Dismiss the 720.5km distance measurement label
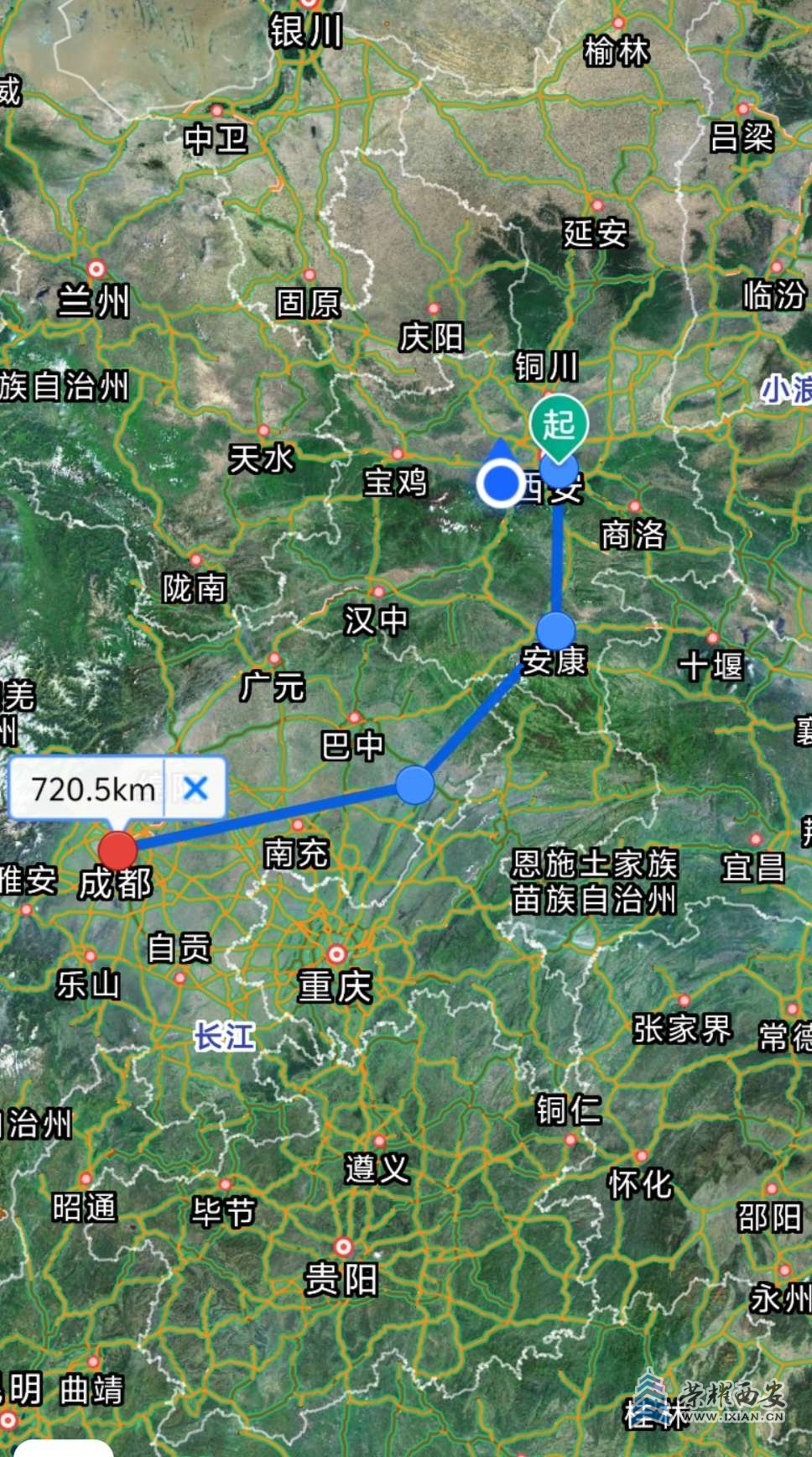Image resolution: width=812 pixels, height=1457 pixels. point(195,788)
